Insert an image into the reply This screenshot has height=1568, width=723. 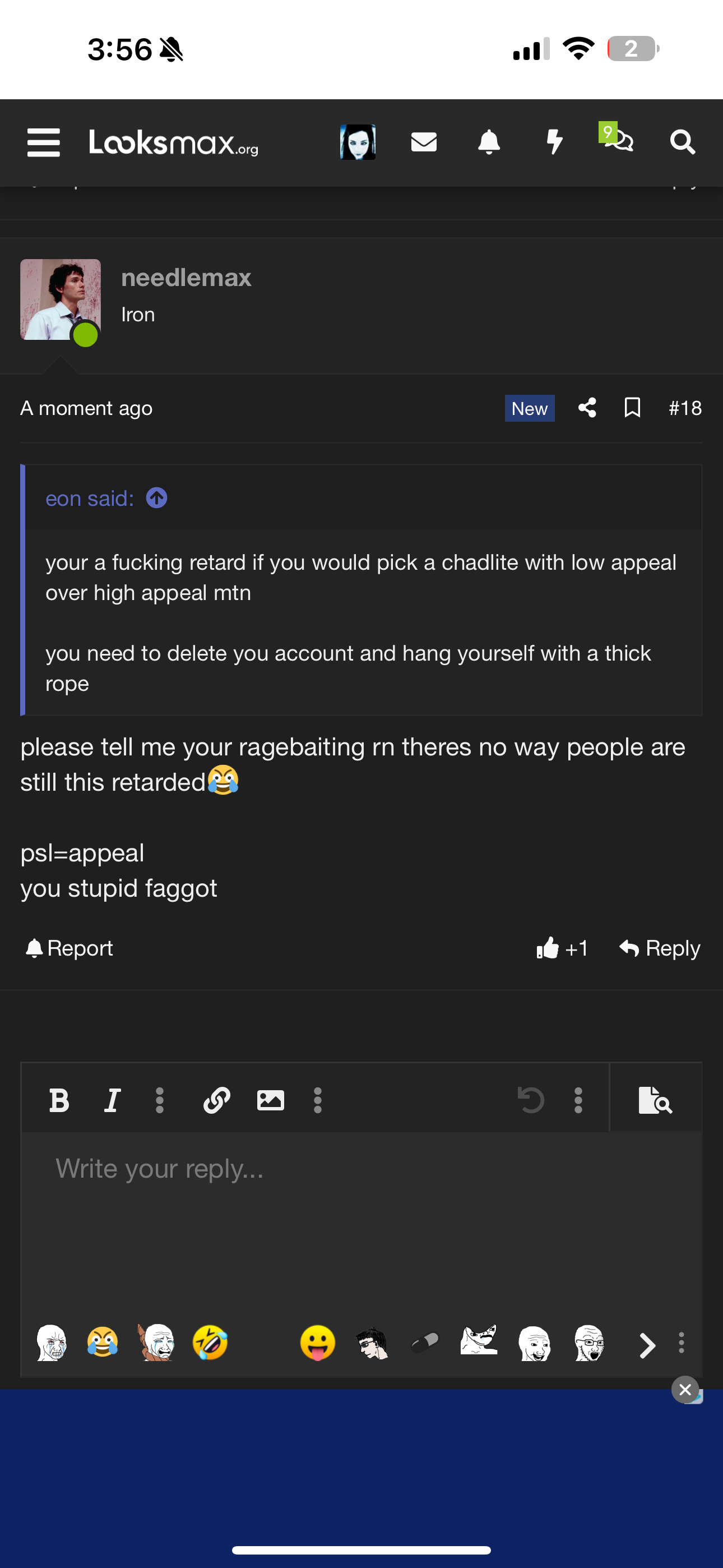click(x=270, y=1100)
